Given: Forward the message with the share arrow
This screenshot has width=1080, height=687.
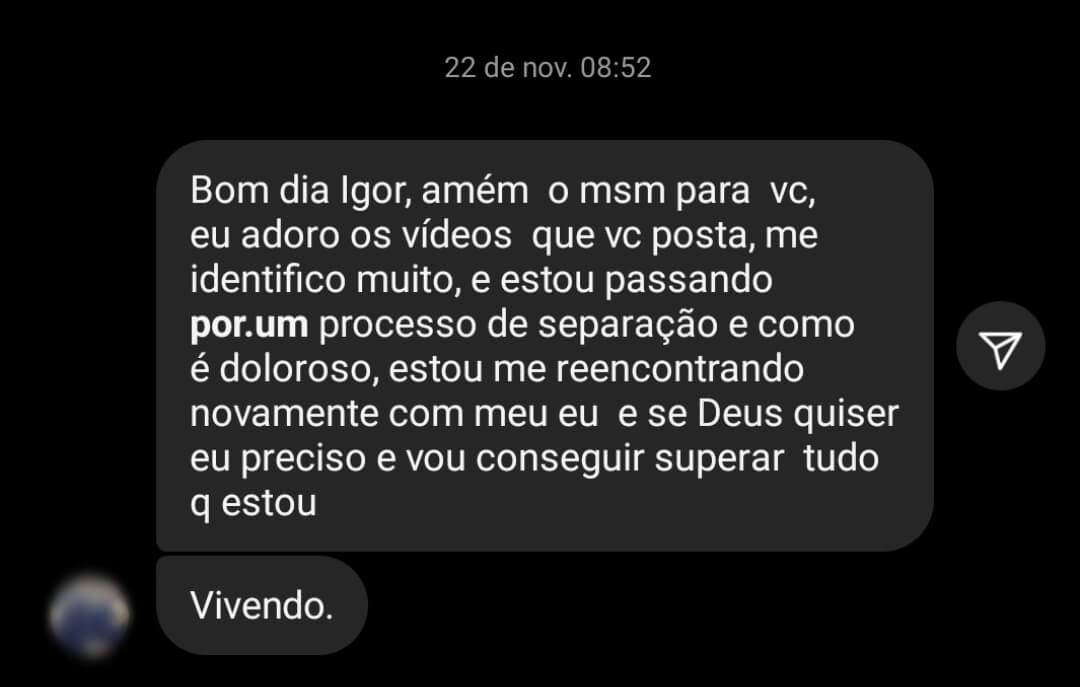Looking at the screenshot, I should coord(1000,346).
